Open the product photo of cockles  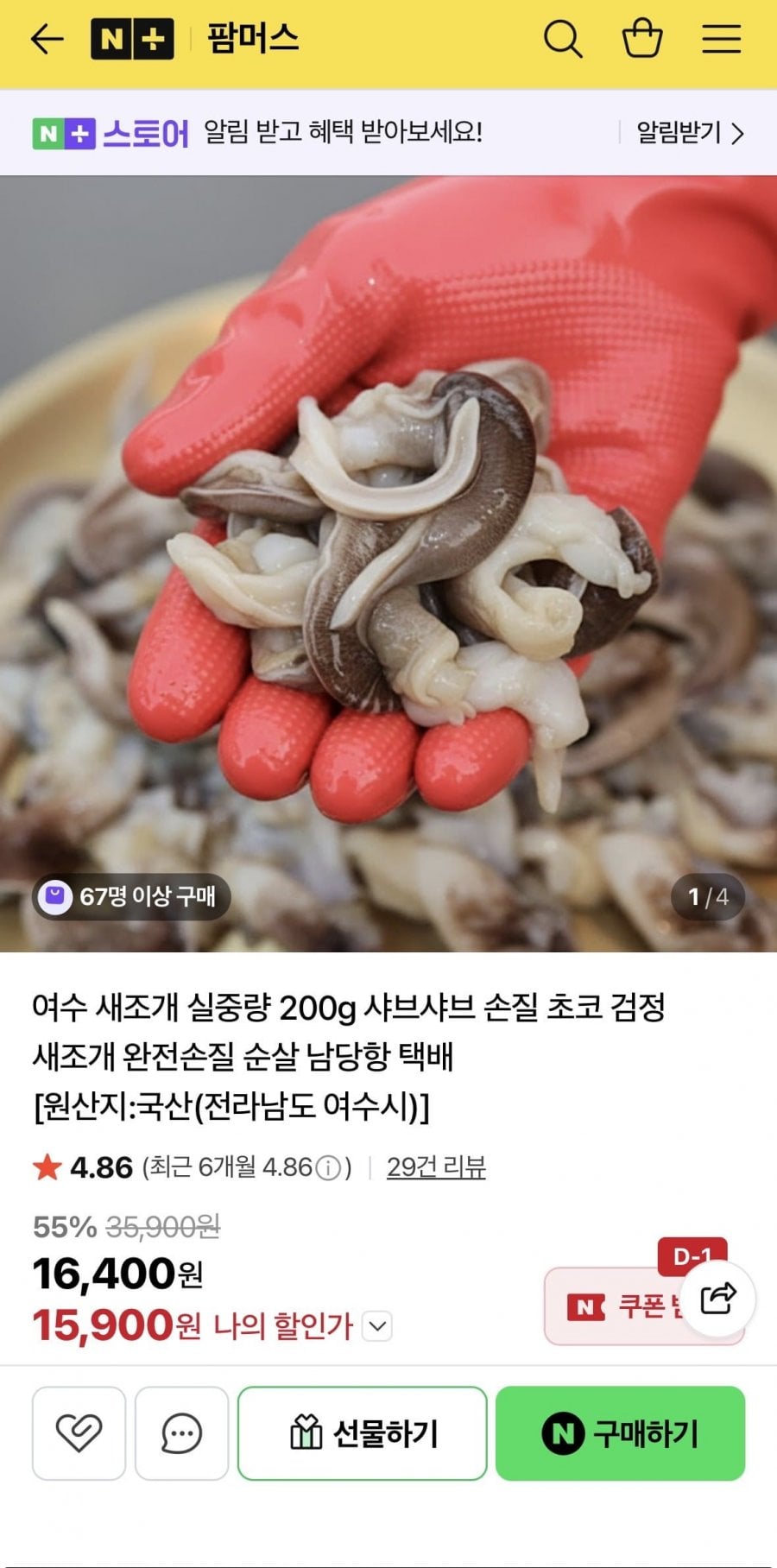pyautogui.click(x=388, y=564)
